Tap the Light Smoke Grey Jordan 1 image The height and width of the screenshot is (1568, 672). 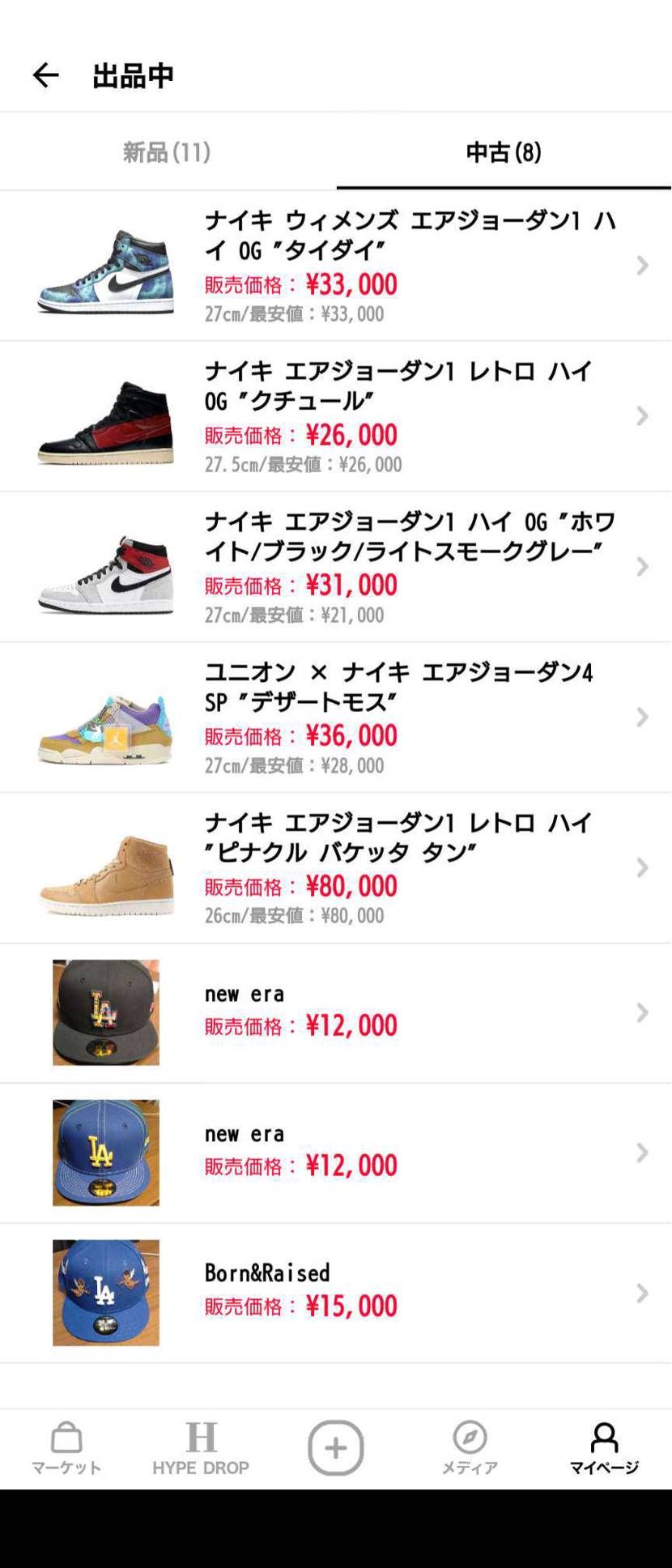(x=106, y=566)
